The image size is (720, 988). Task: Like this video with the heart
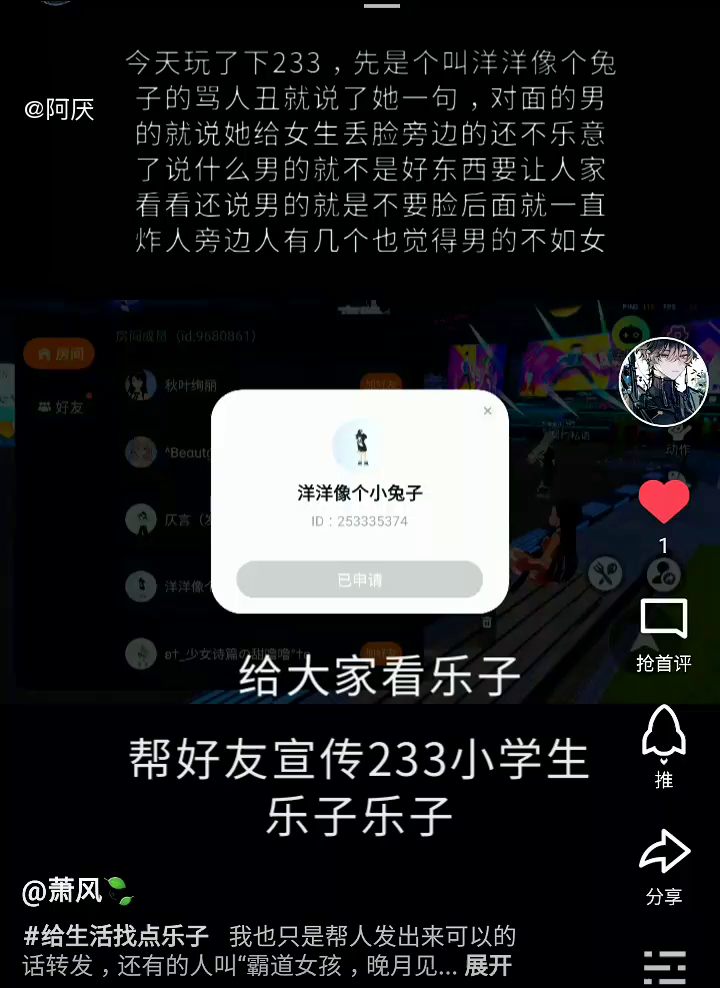[x=664, y=502]
